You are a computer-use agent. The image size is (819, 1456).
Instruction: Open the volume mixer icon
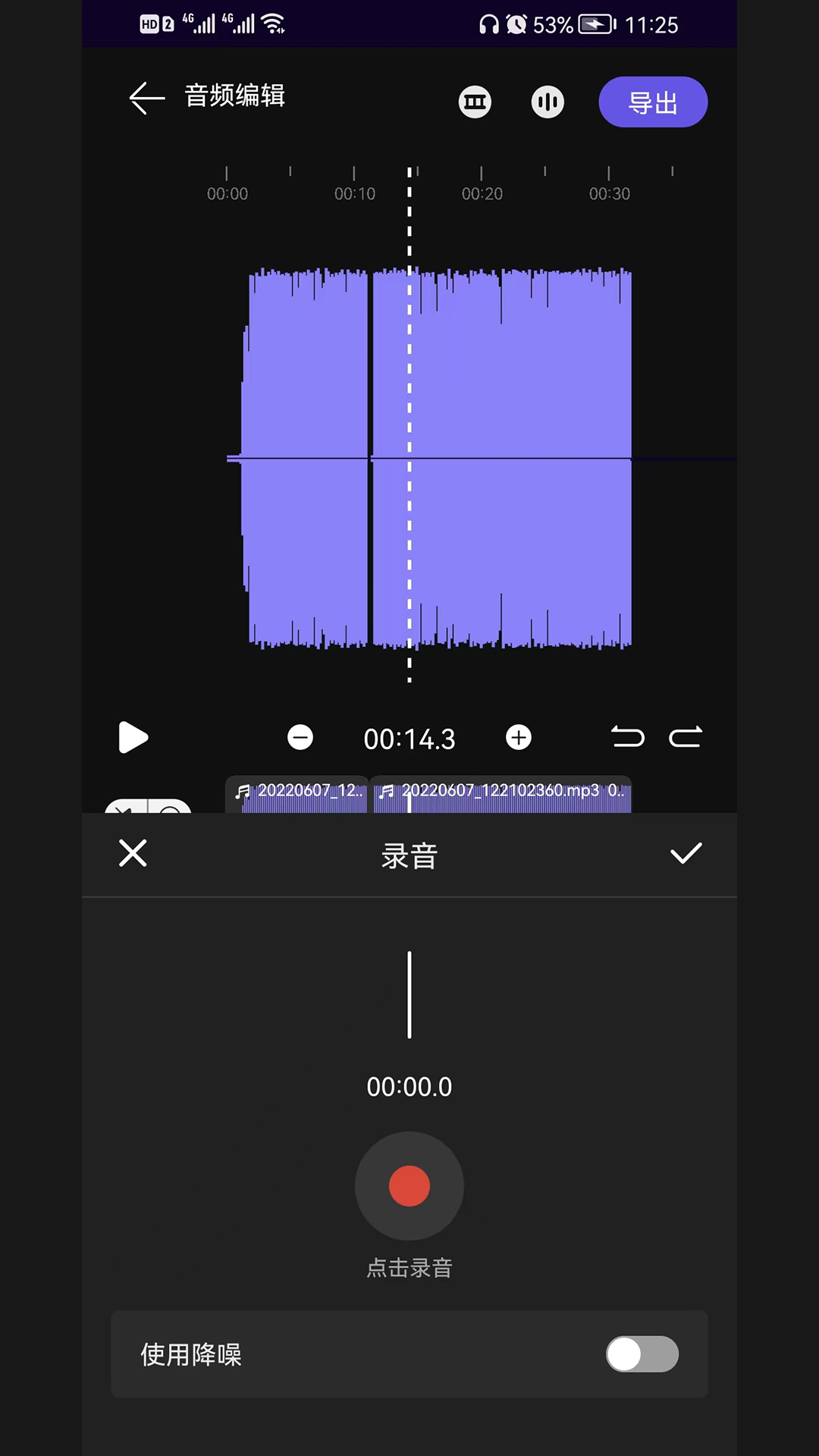[x=547, y=102]
